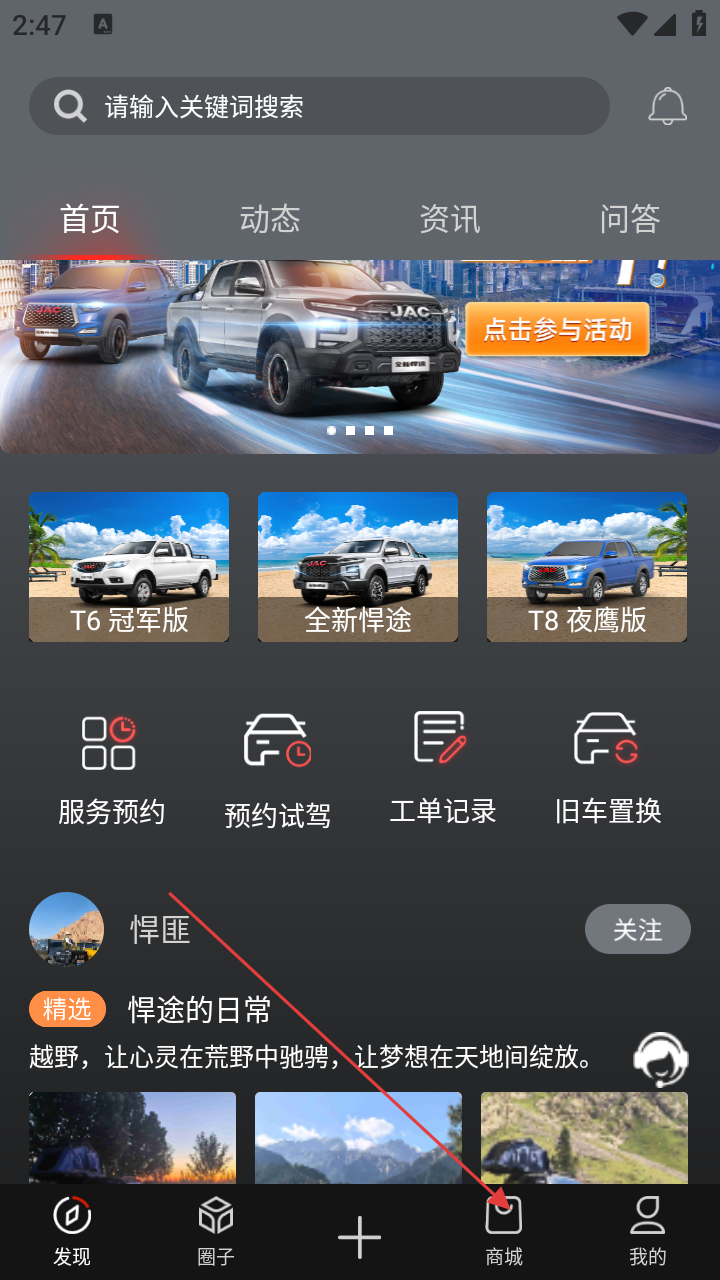The width and height of the screenshot is (720, 1280).
Task: Switch to the 商城 tab
Action: pyautogui.click(x=504, y=1232)
